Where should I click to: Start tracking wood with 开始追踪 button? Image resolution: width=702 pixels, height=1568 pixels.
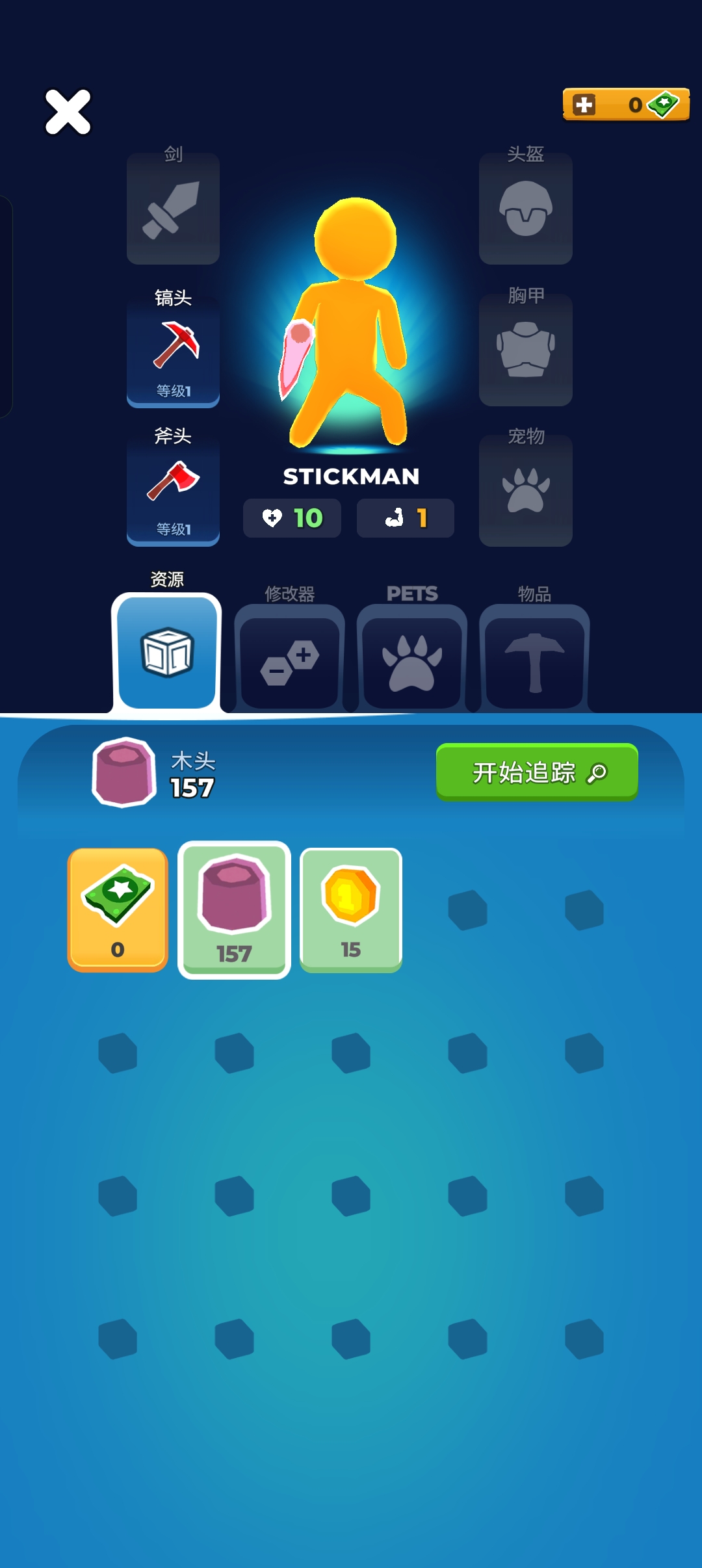coord(537,772)
